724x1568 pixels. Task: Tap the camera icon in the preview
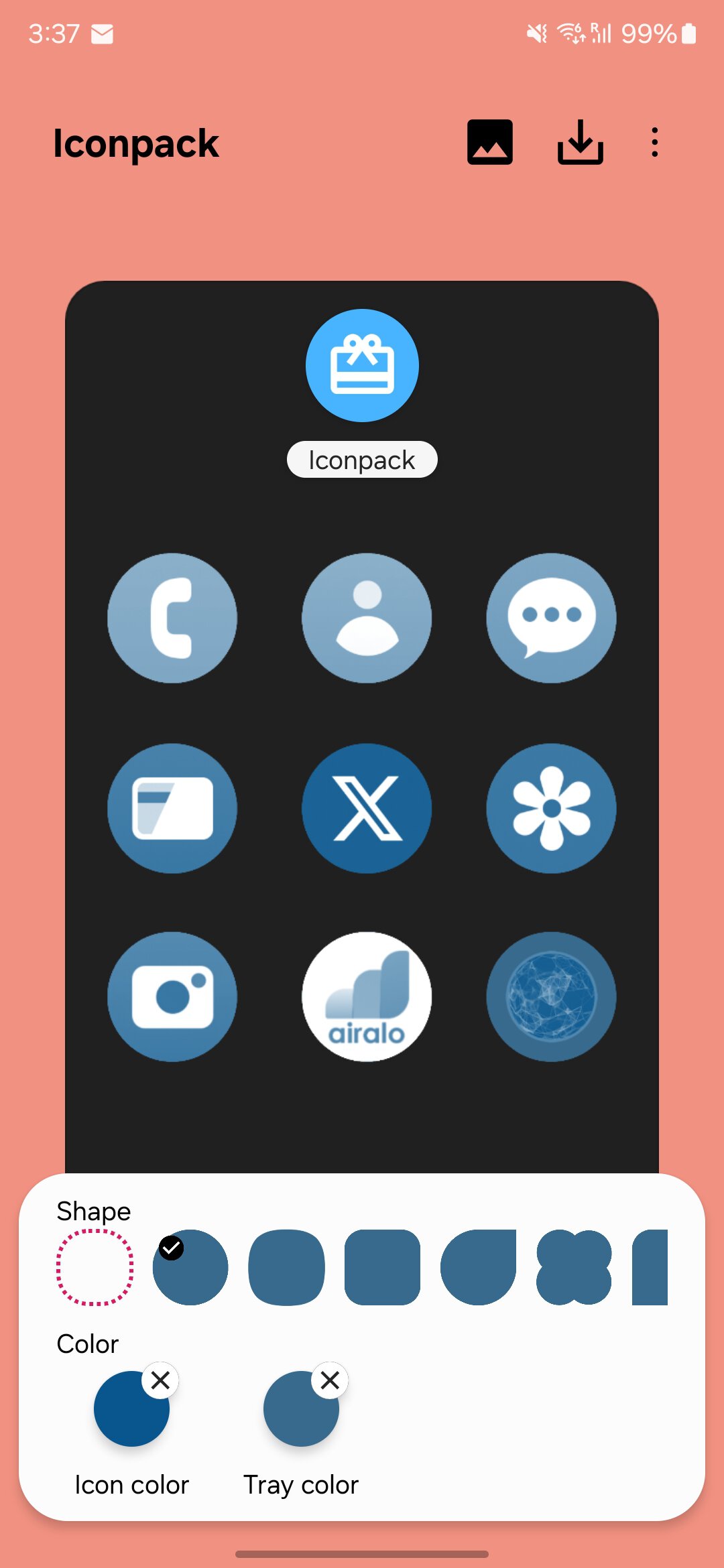click(172, 996)
